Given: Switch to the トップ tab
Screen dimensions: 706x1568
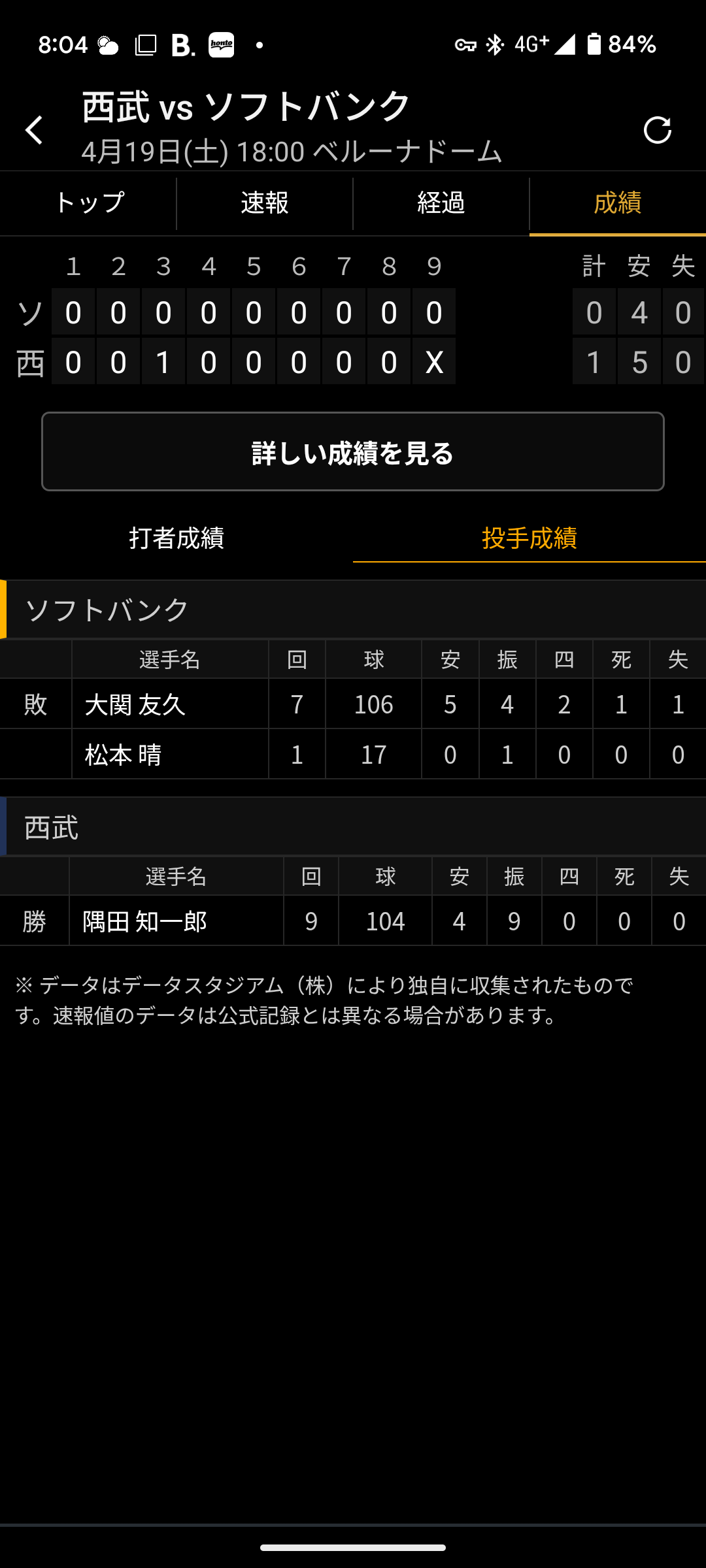Looking at the screenshot, I should (x=88, y=203).
